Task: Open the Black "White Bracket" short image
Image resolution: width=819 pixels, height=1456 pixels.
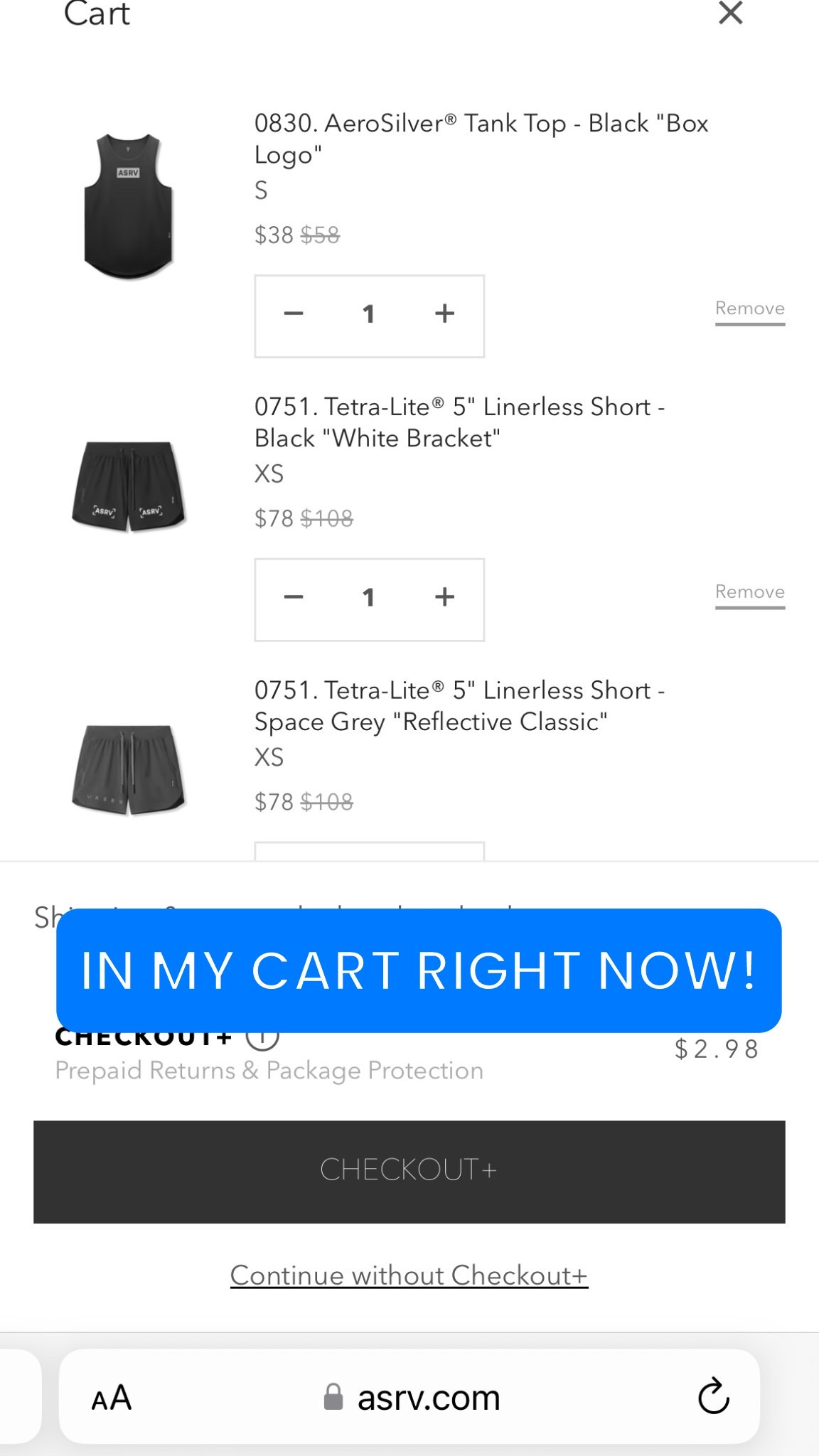Action: click(x=129, y=486)
